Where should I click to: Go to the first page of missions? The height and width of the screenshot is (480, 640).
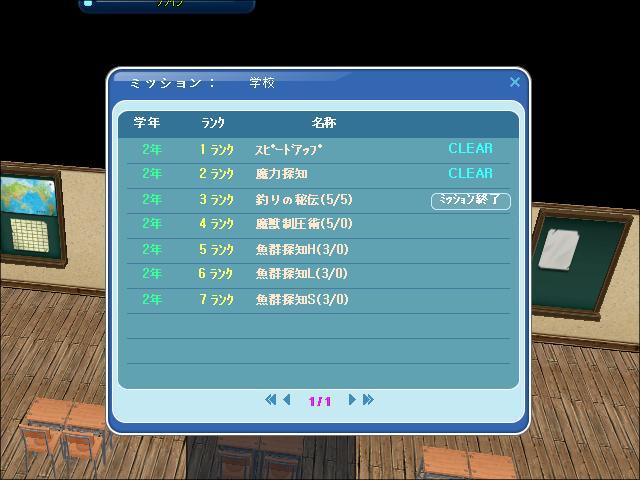[270, 400]
